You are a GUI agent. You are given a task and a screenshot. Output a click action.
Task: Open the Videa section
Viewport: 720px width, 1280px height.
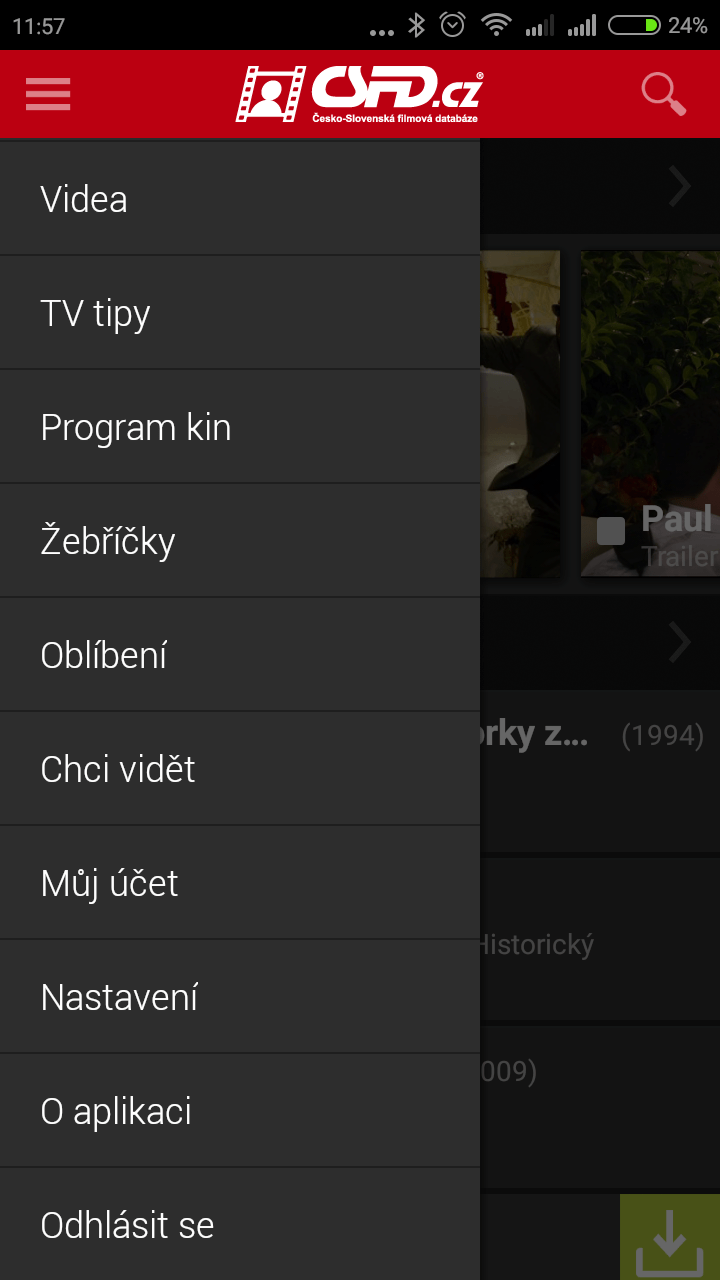(x=240, y=199)
